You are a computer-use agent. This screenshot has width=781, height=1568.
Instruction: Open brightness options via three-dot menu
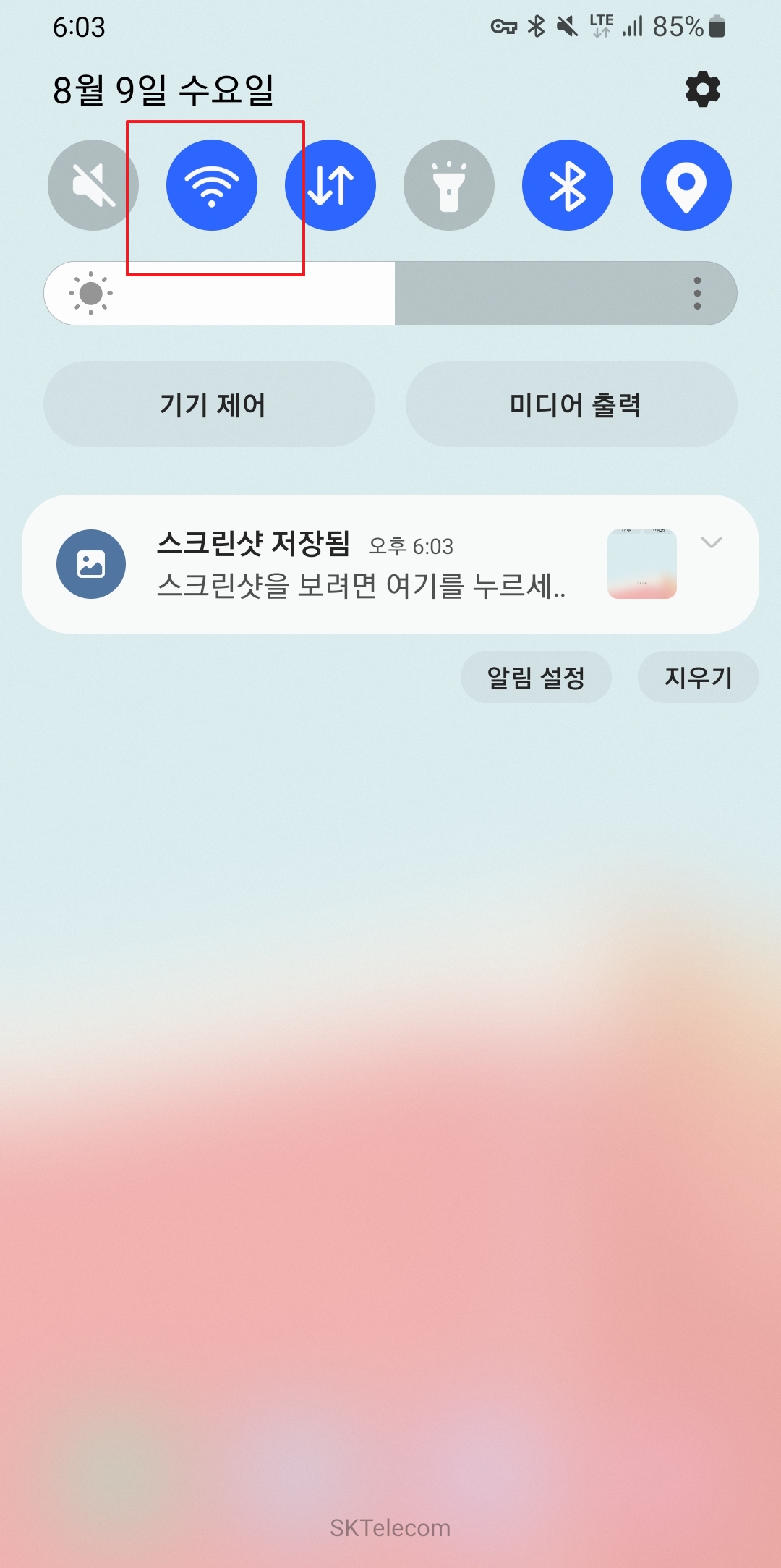point(697,293)
